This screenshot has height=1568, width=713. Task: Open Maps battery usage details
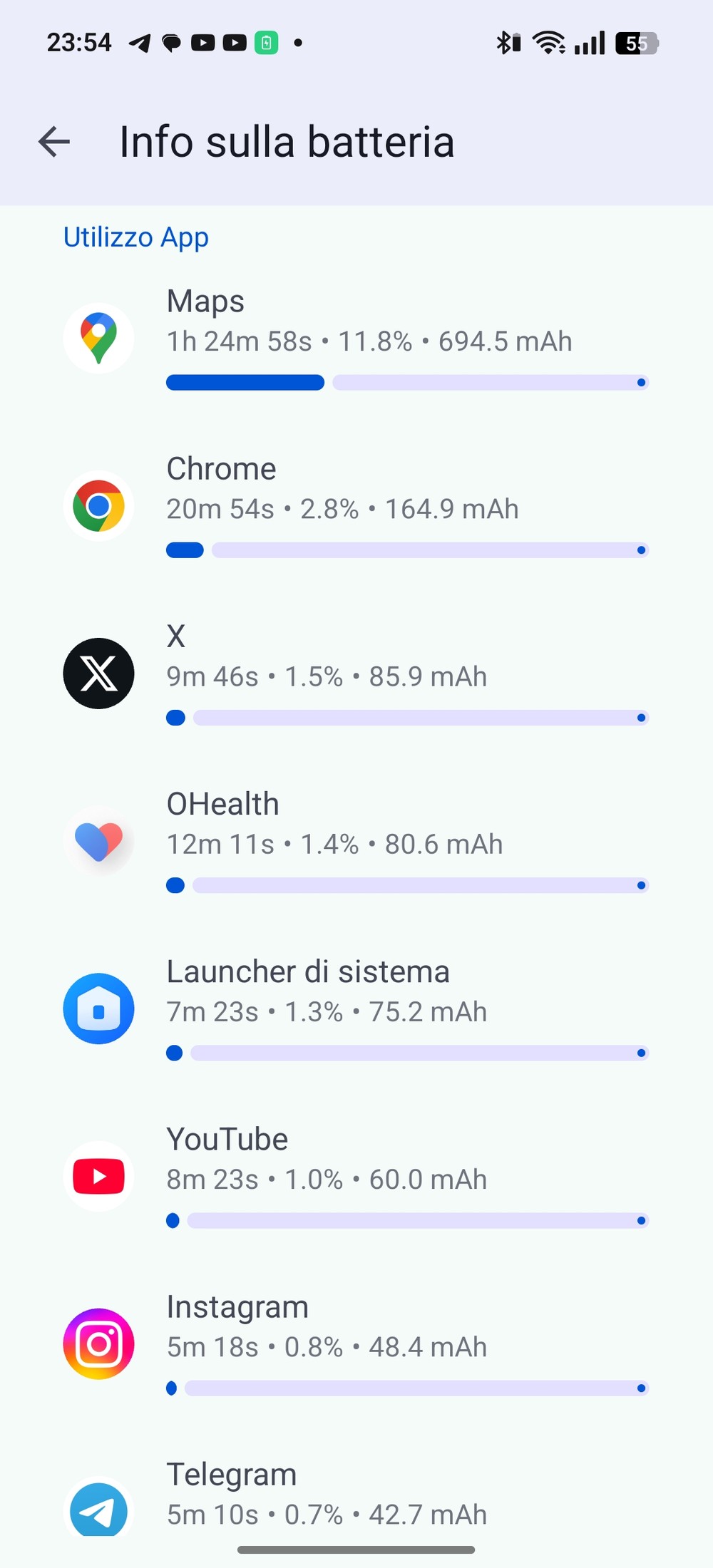[x=356, y=338]
